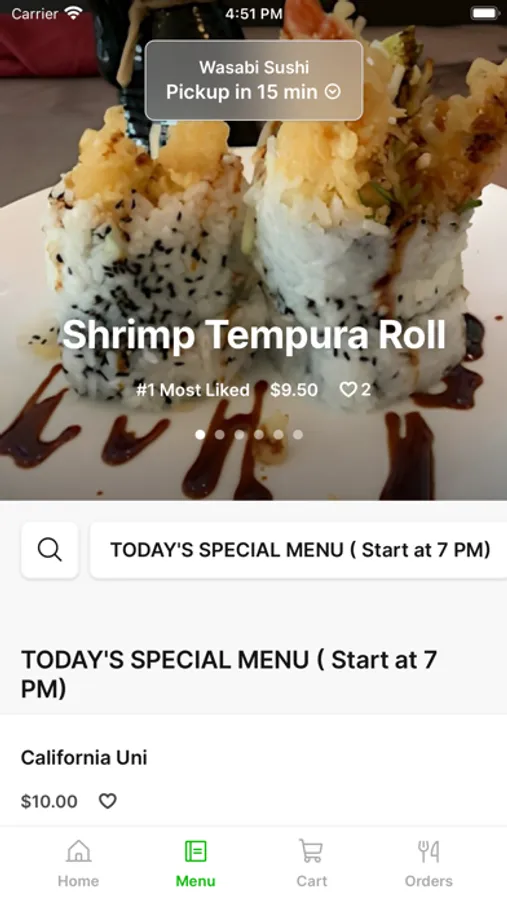Switch to the Menu tab
The image size is (507, 900).
click(196, 863)
